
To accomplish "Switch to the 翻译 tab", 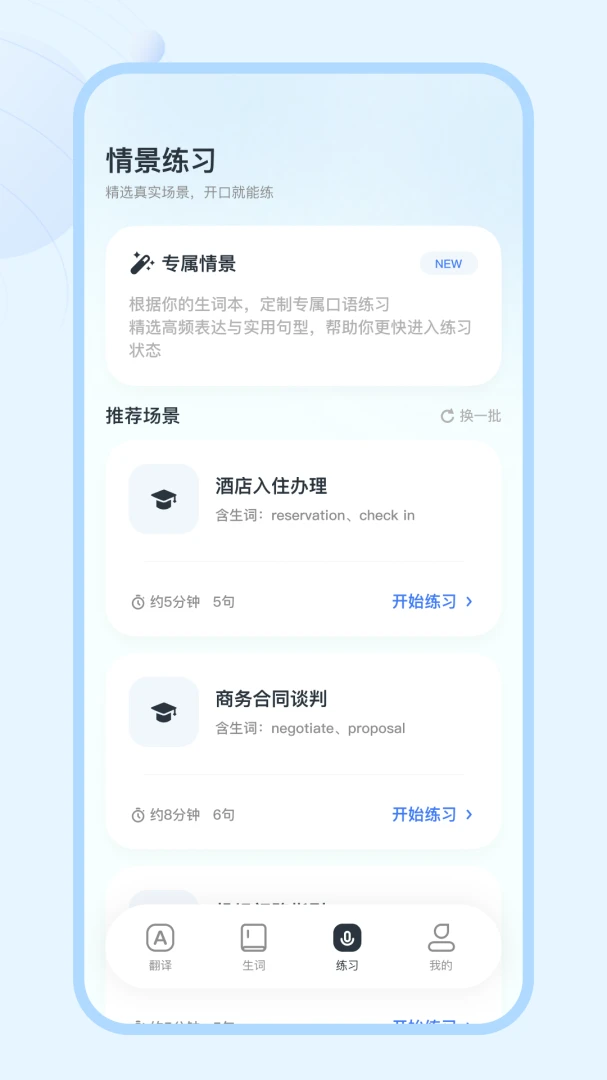I will pos(161,947).
